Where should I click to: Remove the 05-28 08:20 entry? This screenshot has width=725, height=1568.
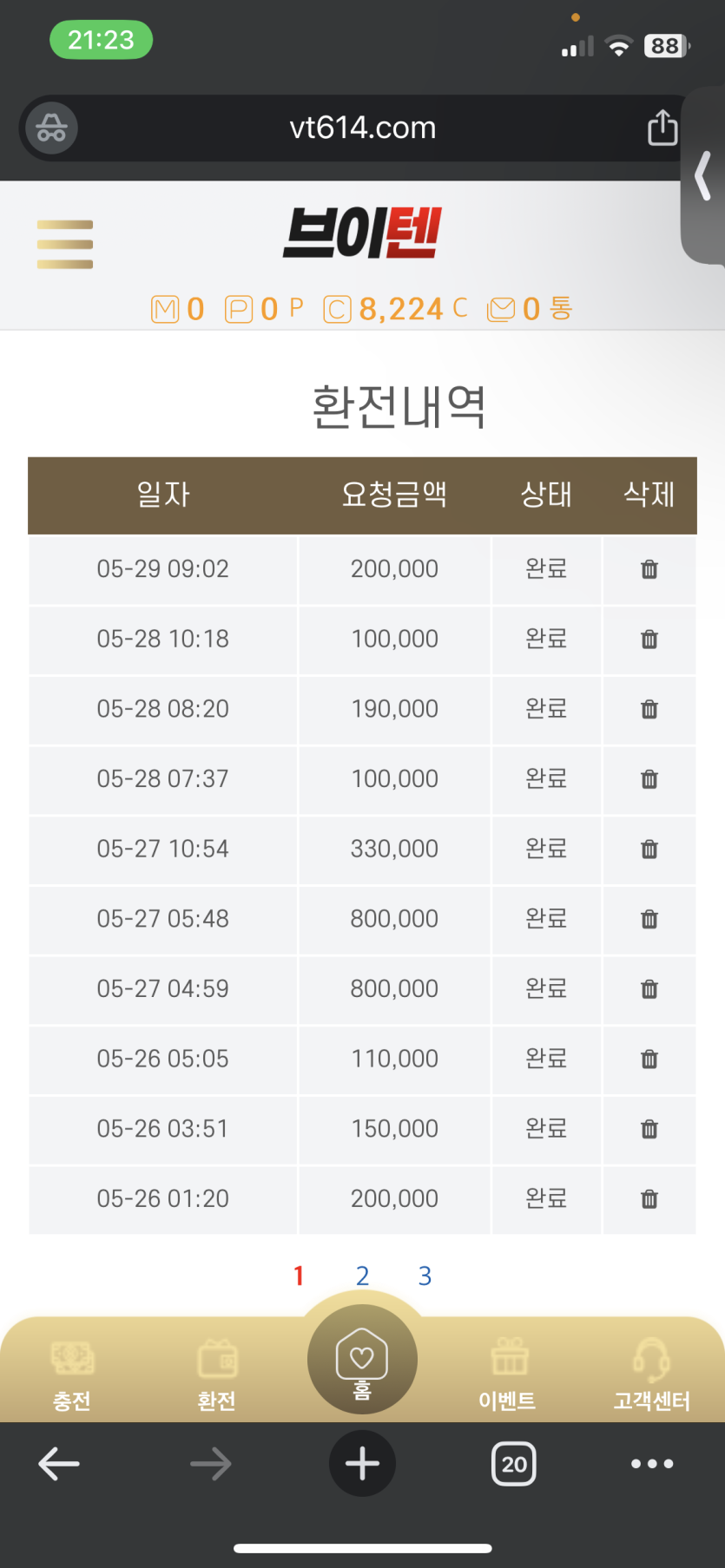[x=649, y=709]
